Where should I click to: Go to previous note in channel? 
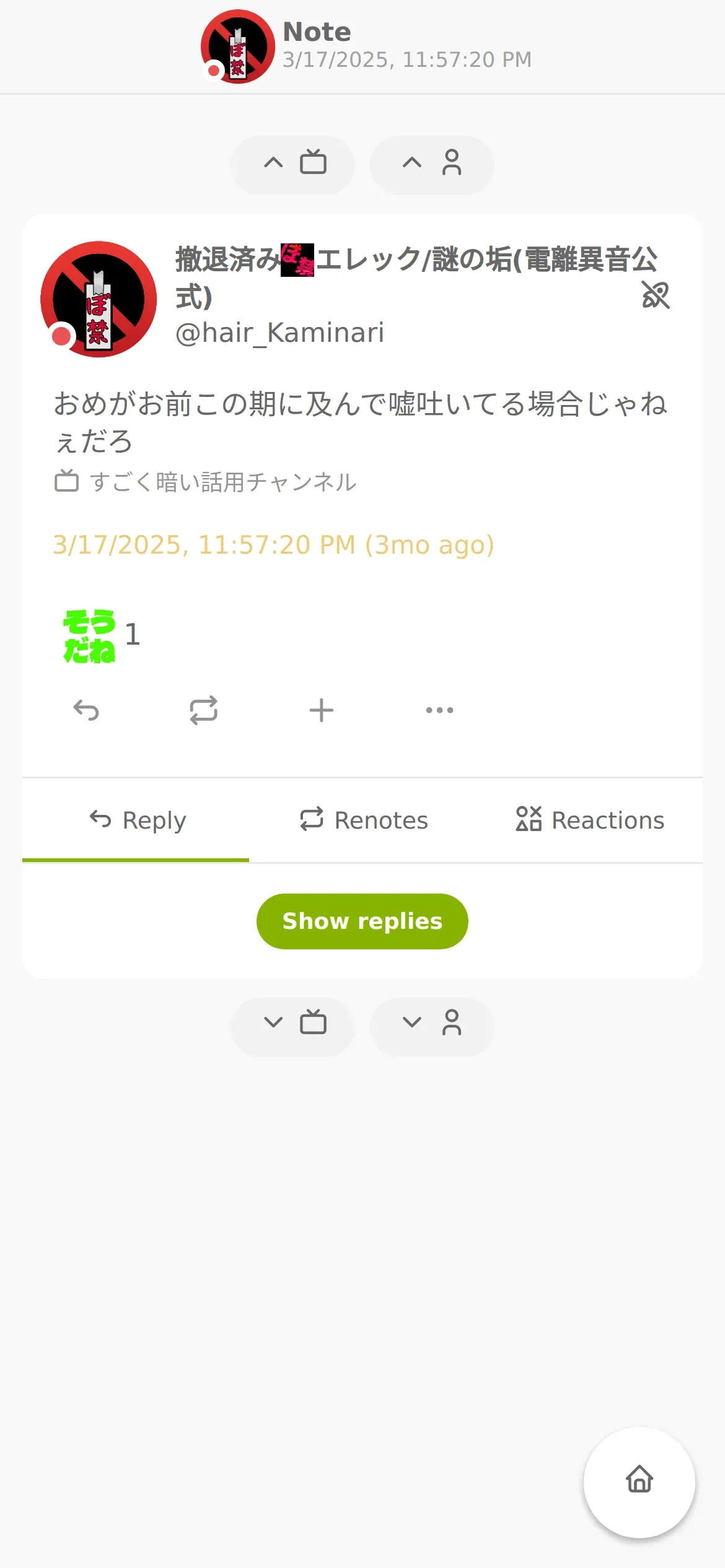tap(293, 165)
